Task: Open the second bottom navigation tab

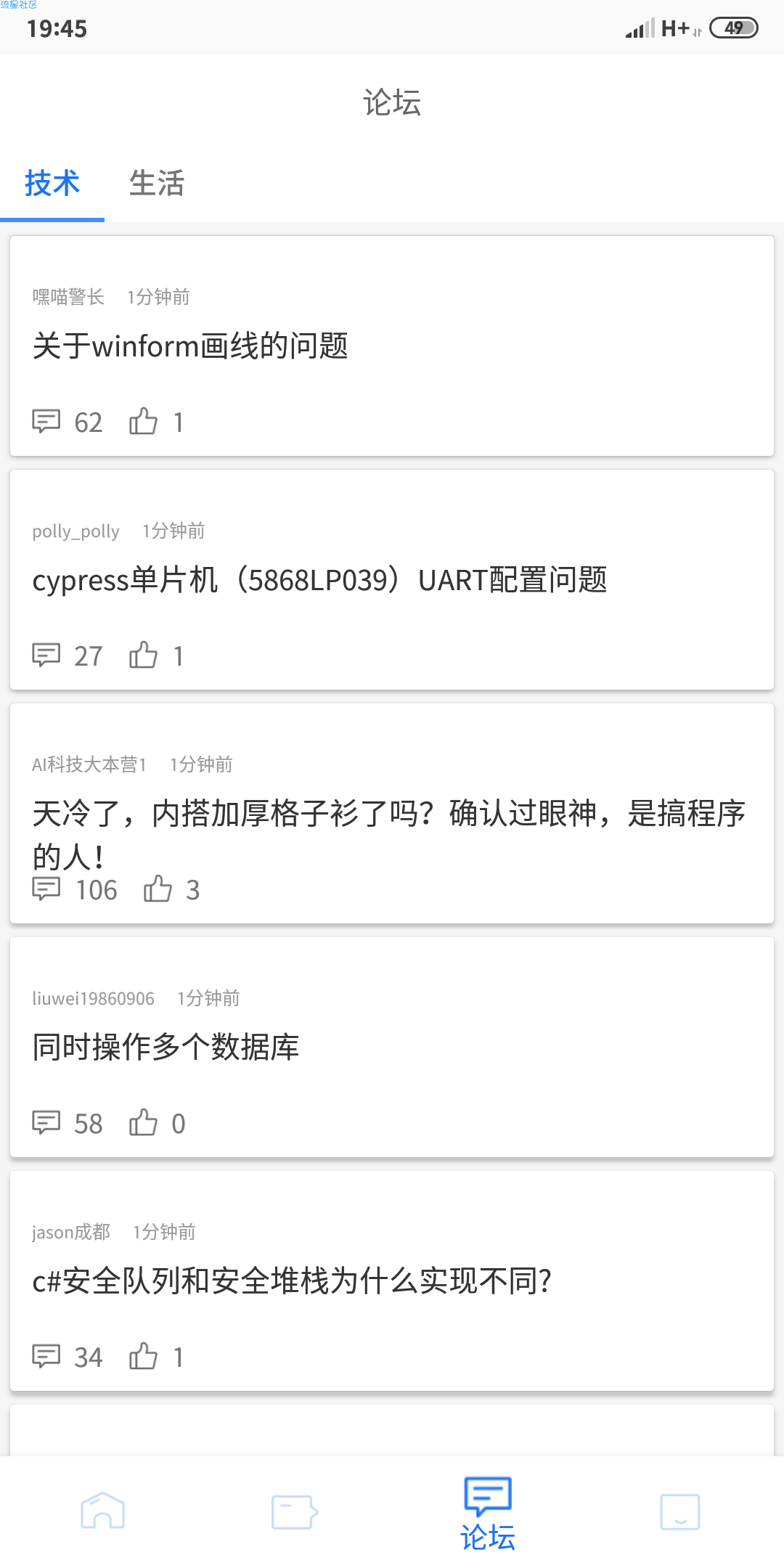Action: point(294,1512)
